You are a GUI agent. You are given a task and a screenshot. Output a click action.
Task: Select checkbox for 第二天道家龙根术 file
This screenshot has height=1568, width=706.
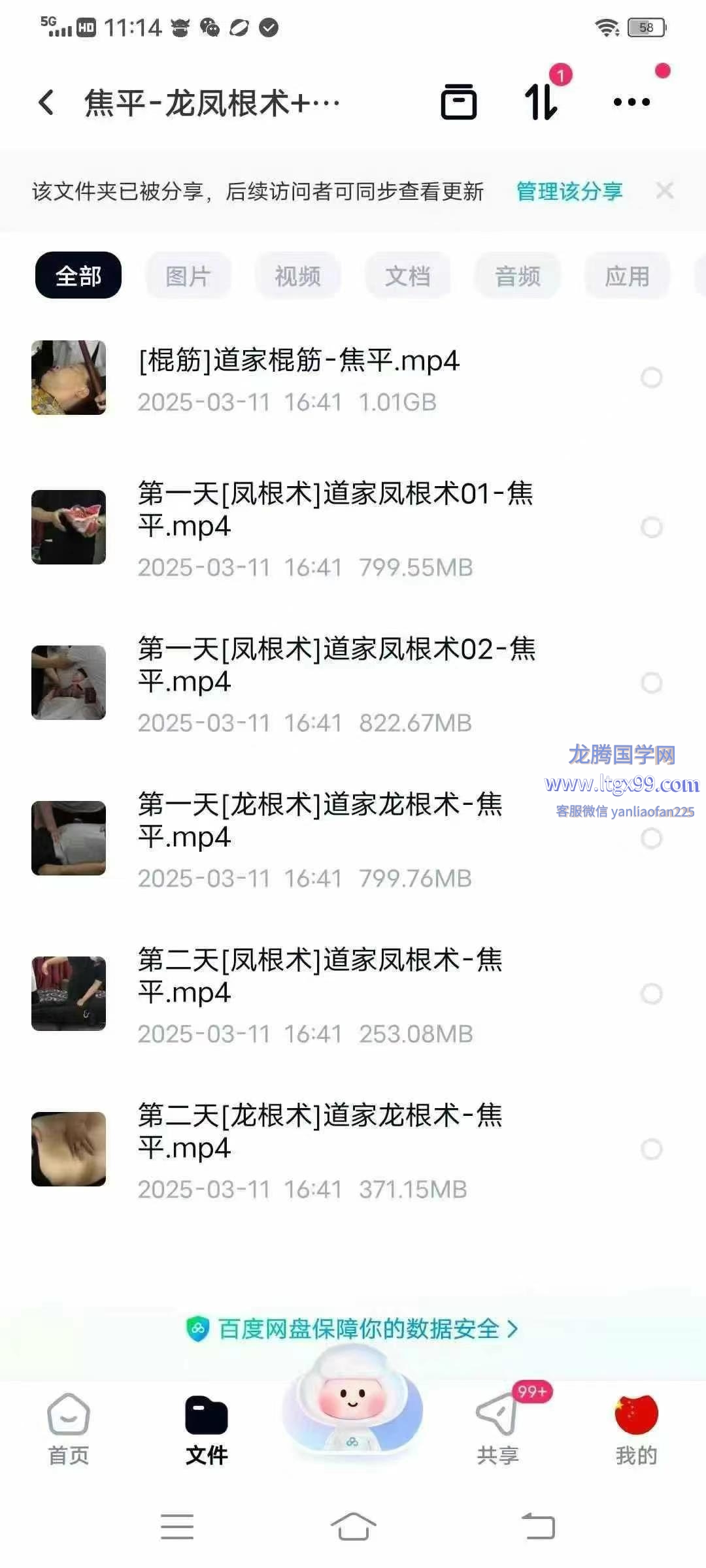click(651, 1149)
